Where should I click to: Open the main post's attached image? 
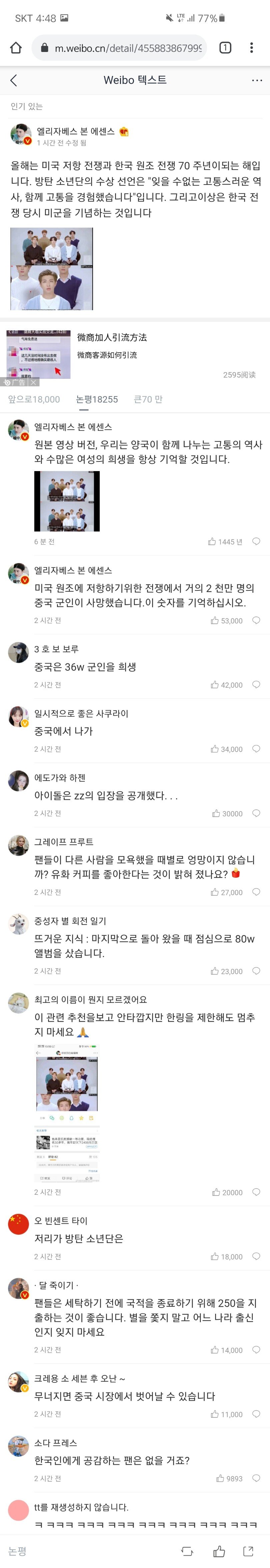click(52, 269)
